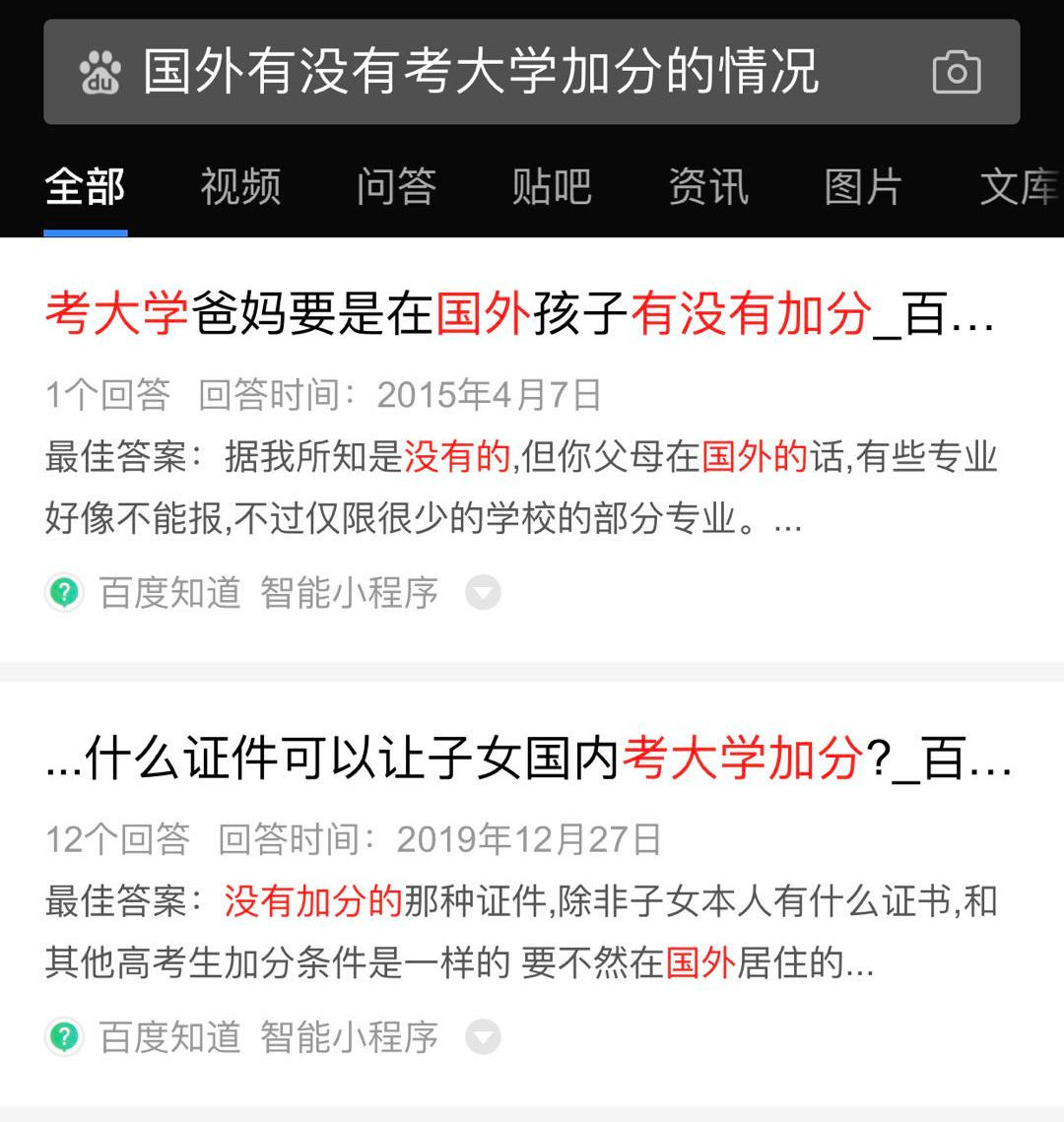Switch to the 视频 tab

tap(239, 187)
